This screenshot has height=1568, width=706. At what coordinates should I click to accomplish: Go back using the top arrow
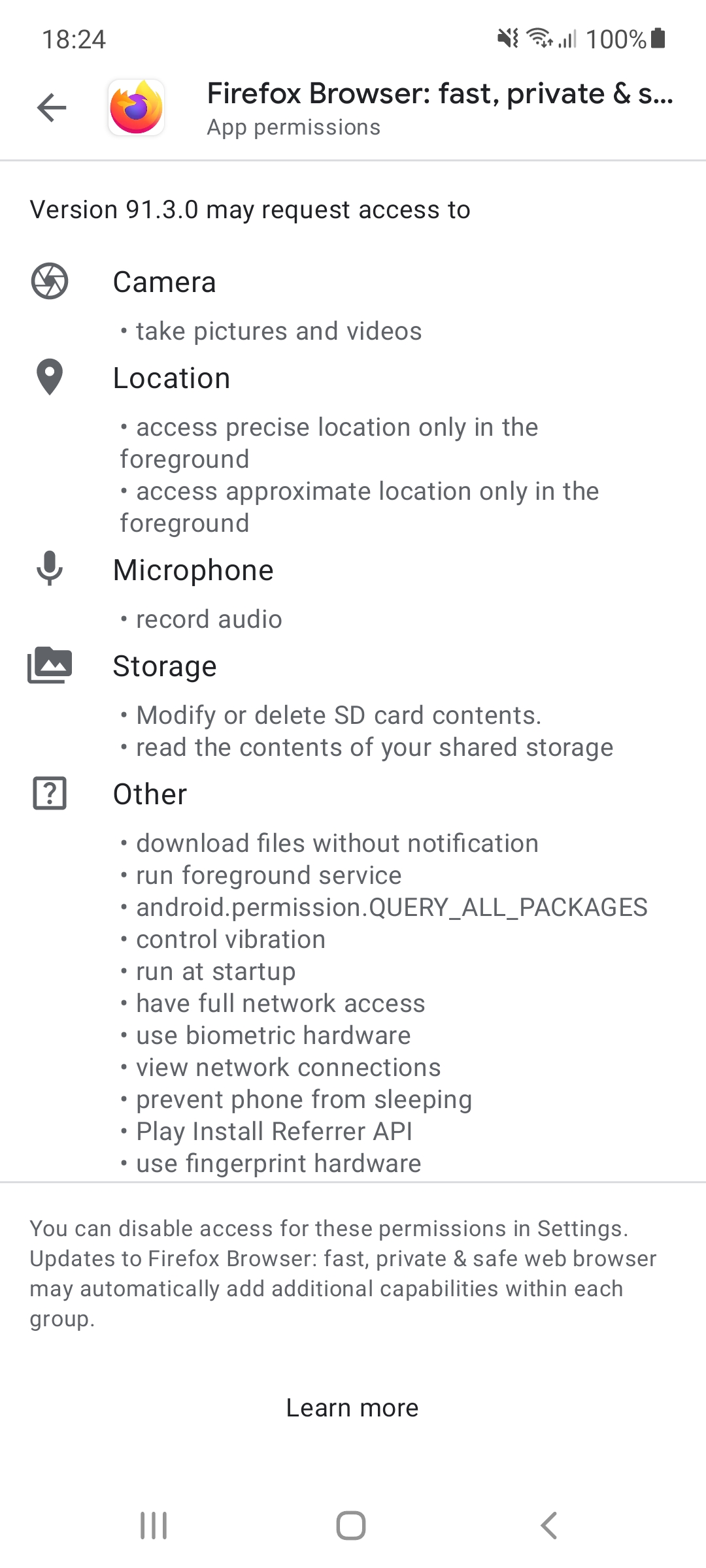pyautogui.click(x=52, y=108)
